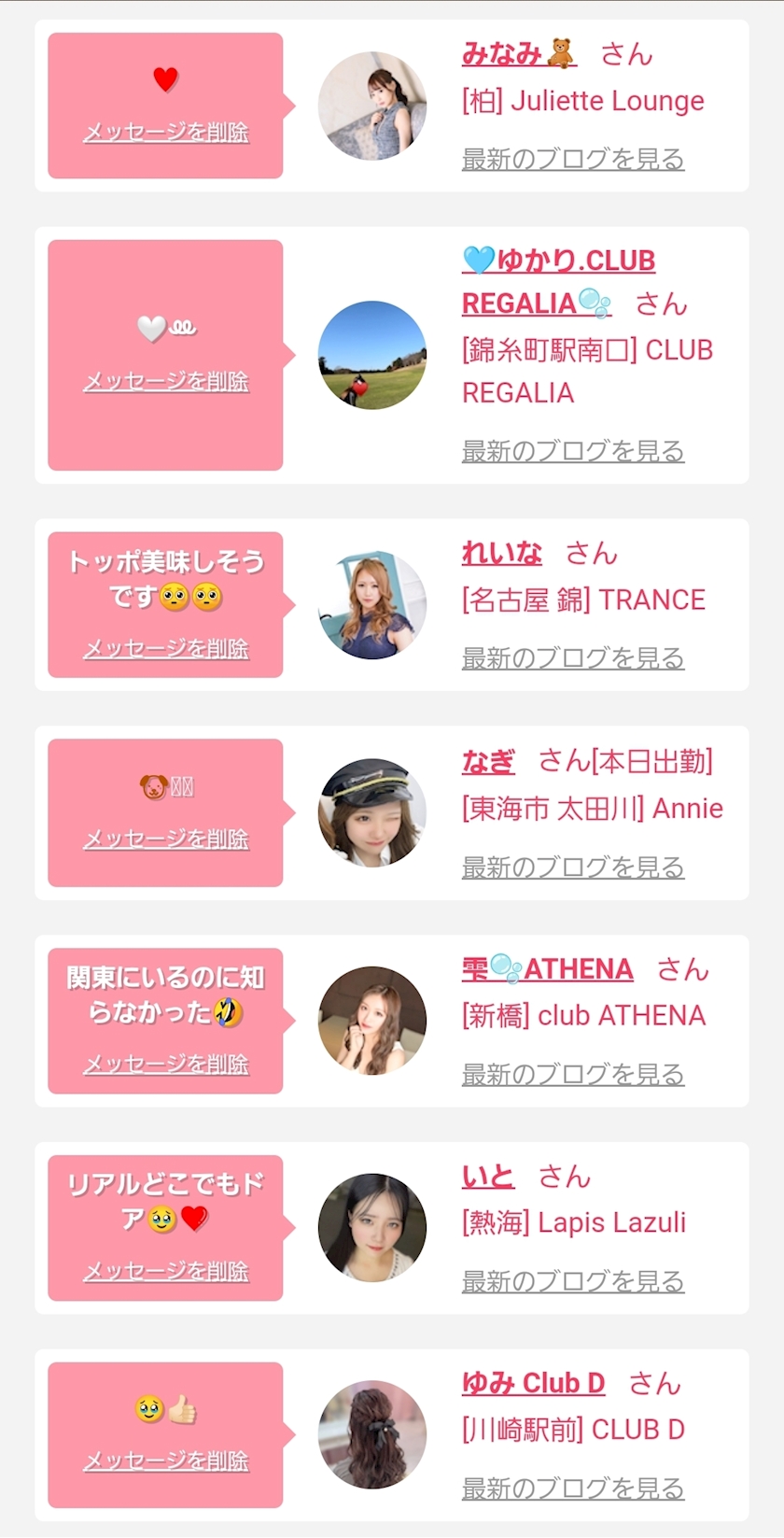This screenshot has height=1538, width=784.
Task: Delete the heart message sent to みなみ
Action: tap(166, 133)
